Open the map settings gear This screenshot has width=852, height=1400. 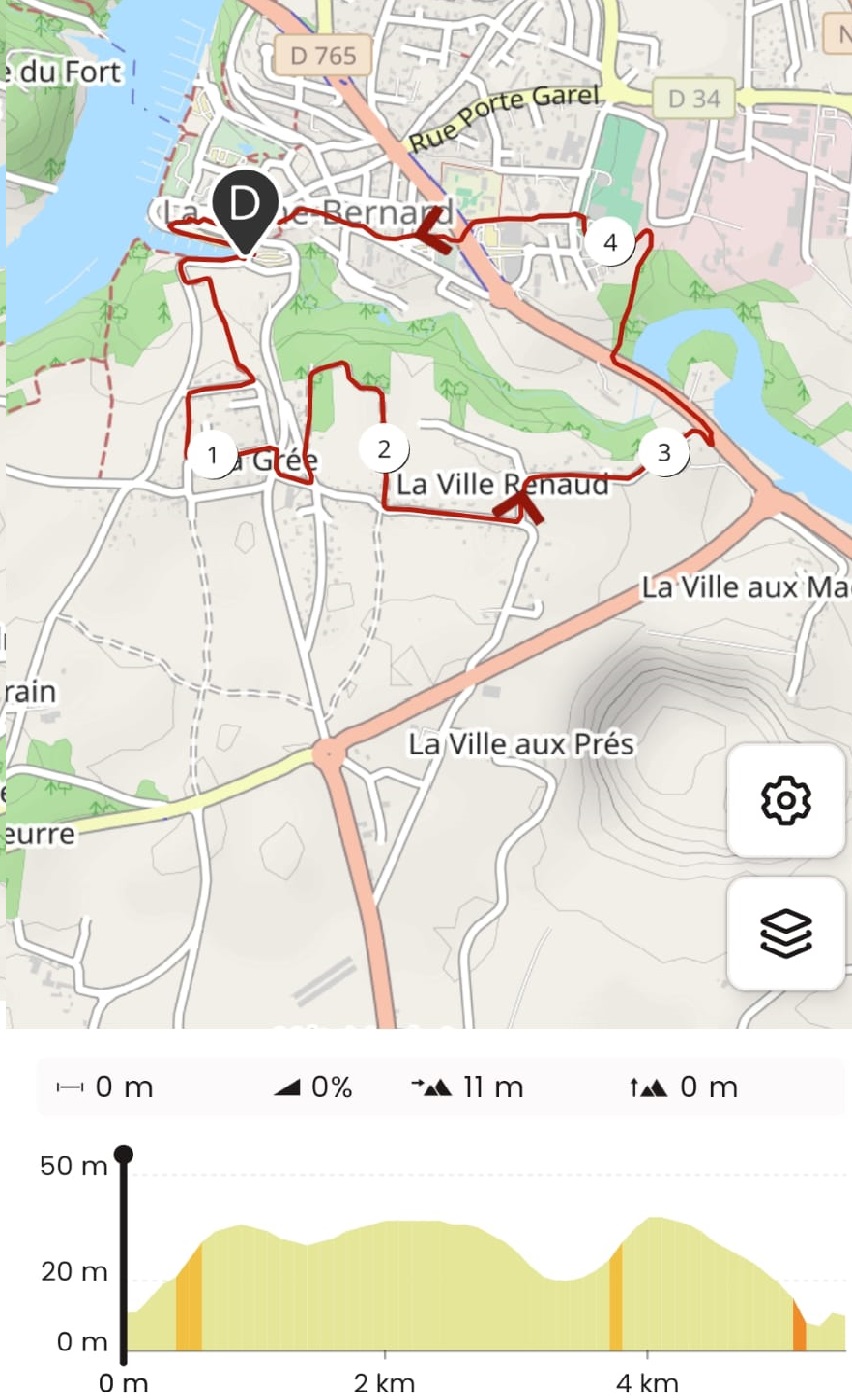click(786, 800)
